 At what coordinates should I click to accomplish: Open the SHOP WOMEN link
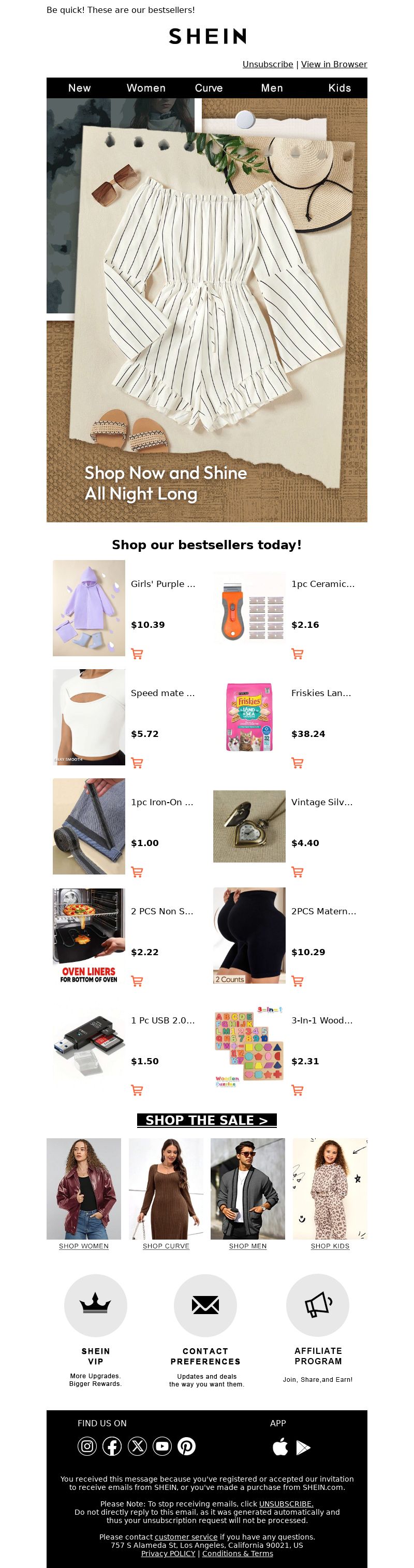tap(83, 1246)
